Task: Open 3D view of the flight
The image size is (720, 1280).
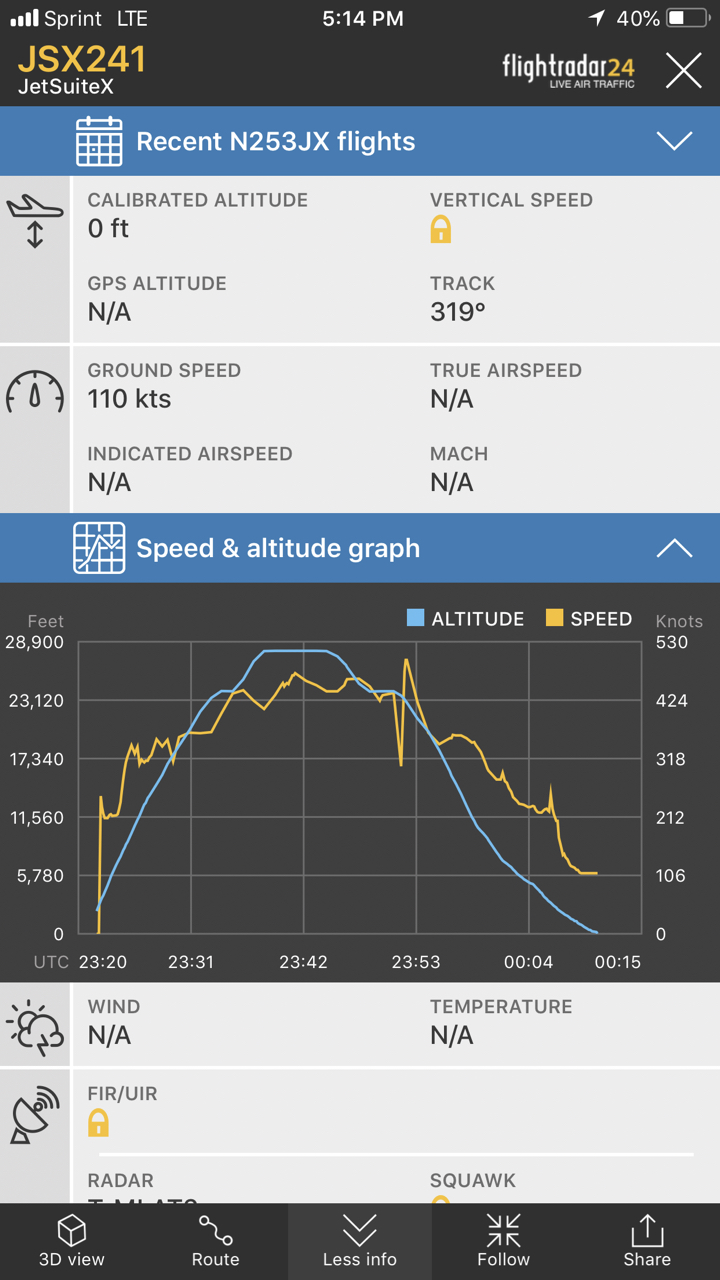Action: click(x=72, y=1241)
